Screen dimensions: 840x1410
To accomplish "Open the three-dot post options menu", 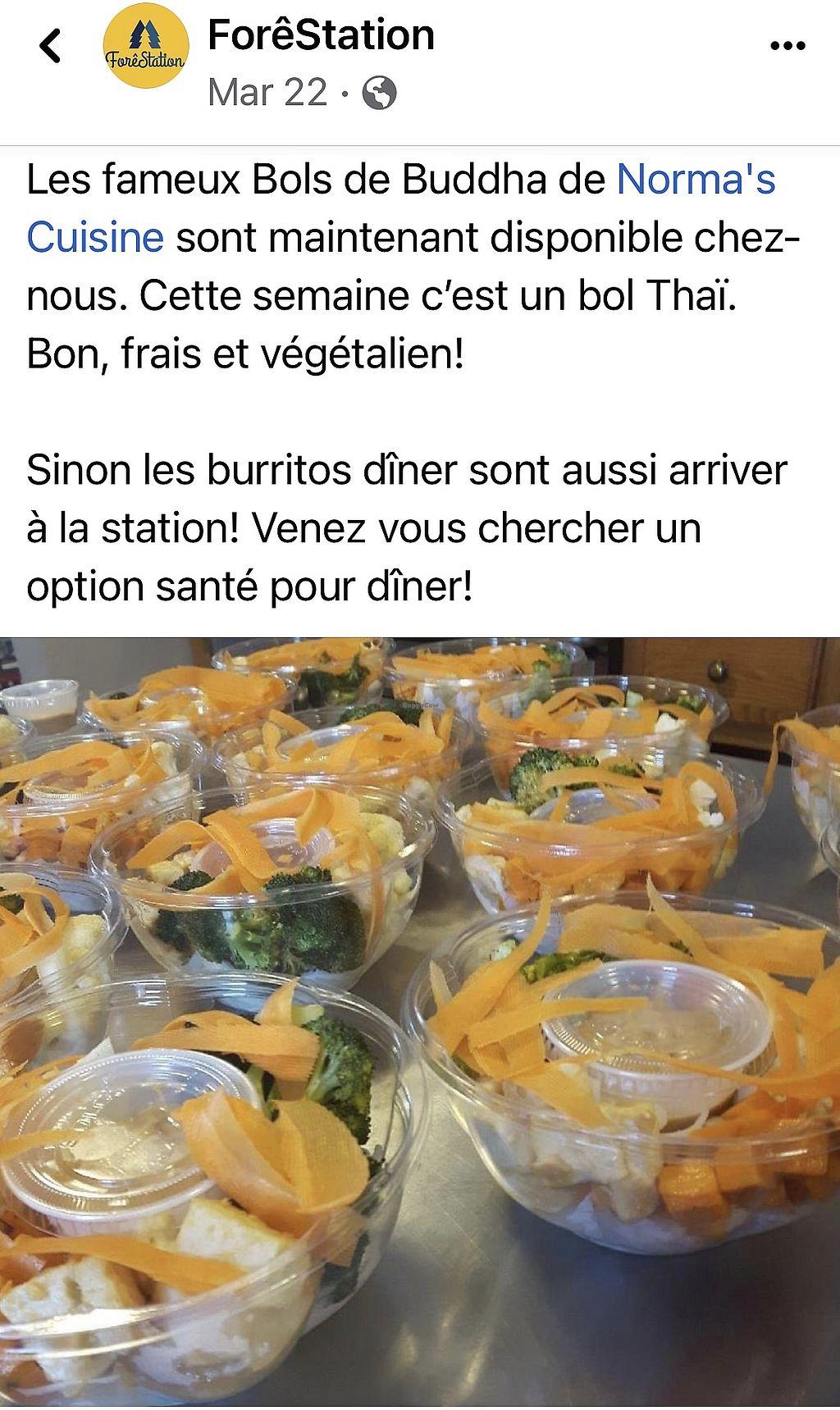I will (x=788, y=45).
